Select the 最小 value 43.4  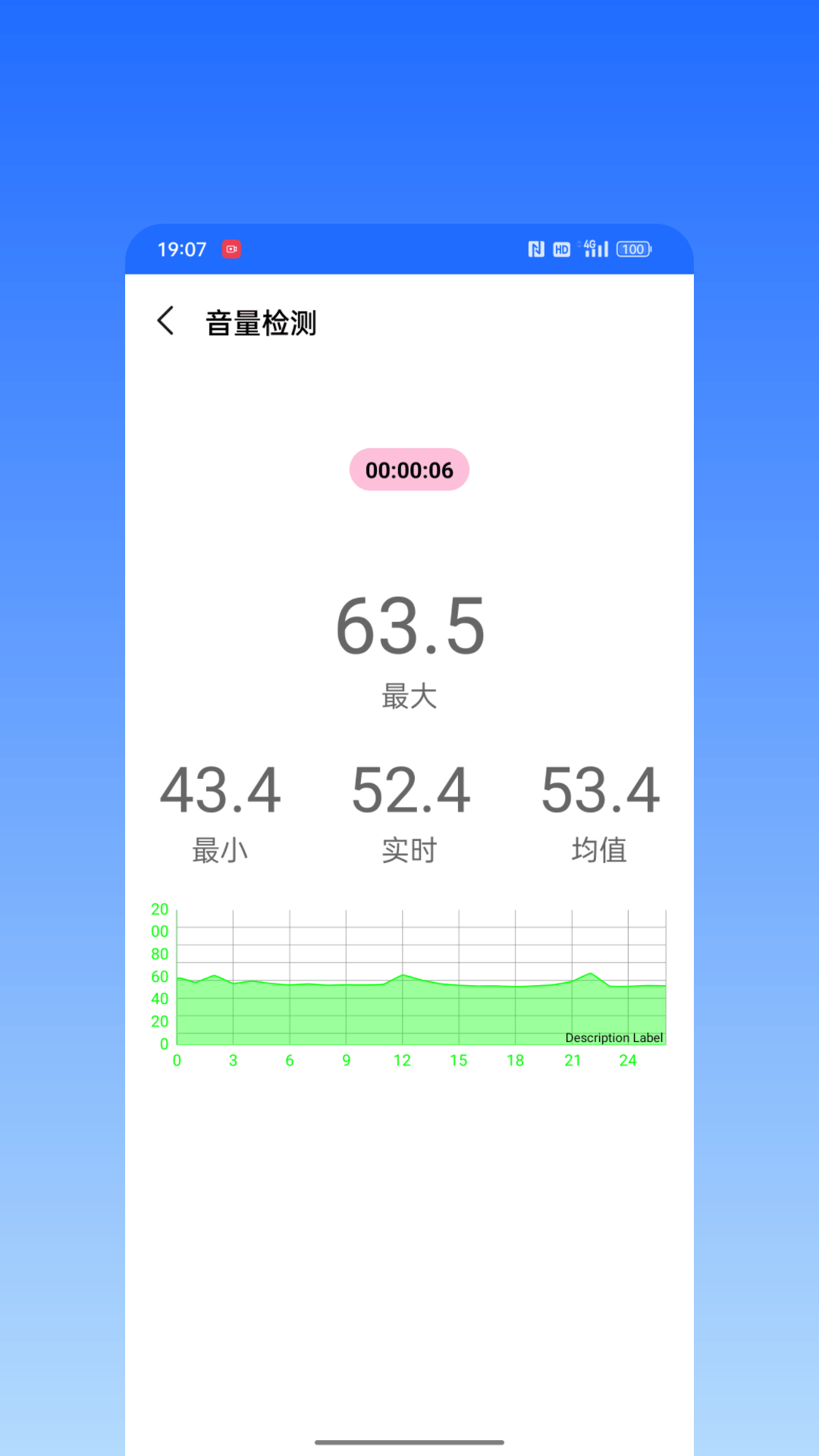coord(221,792)
